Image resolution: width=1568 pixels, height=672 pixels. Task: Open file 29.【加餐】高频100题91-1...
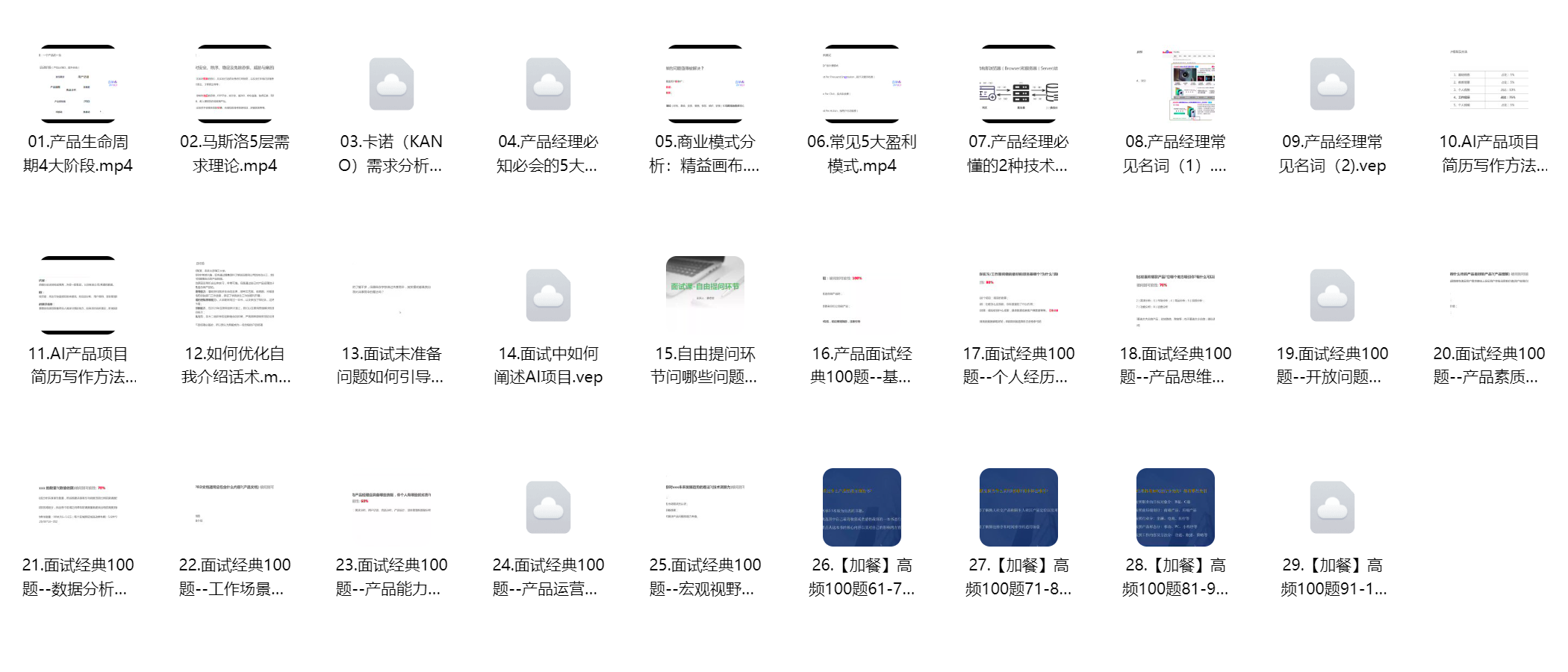coord(1332,507)
